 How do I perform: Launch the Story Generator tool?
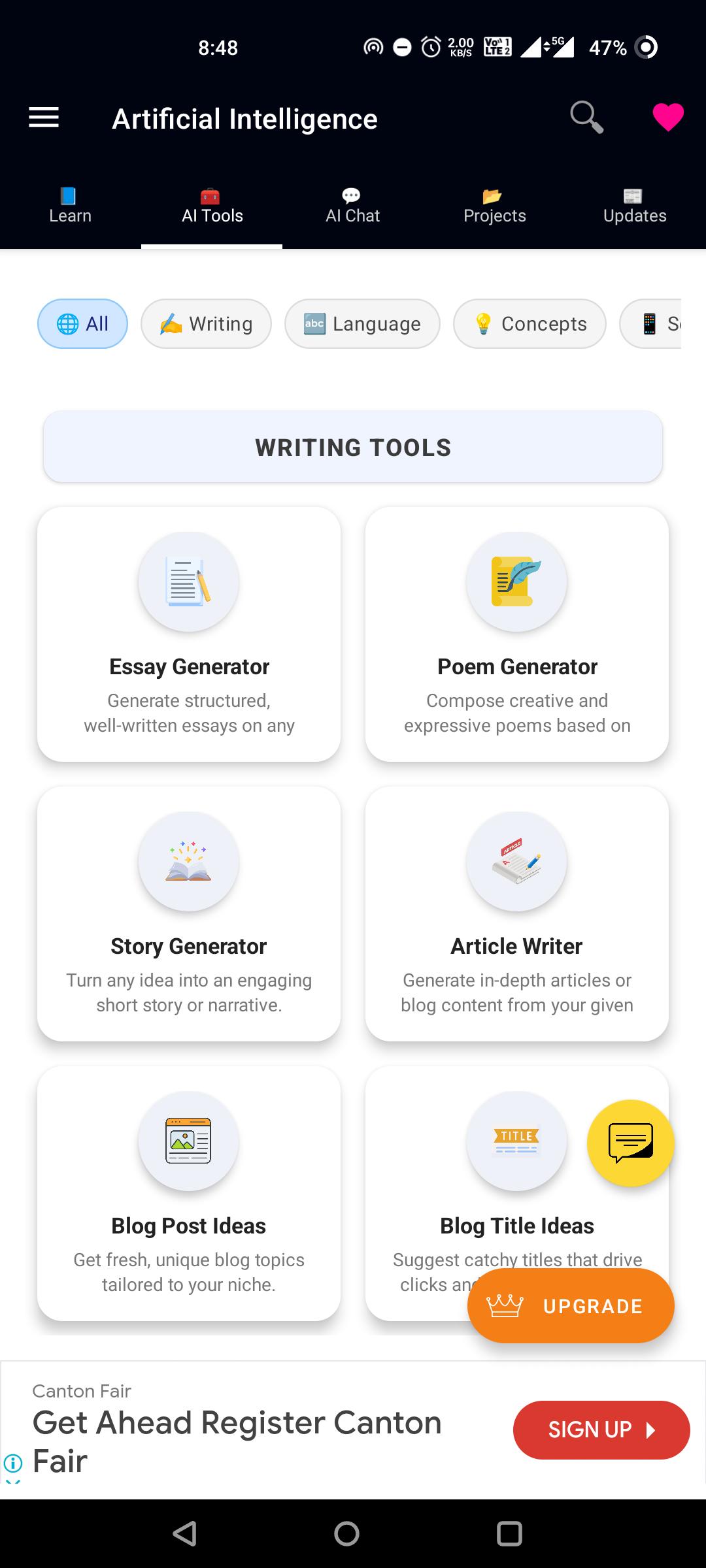189,913
